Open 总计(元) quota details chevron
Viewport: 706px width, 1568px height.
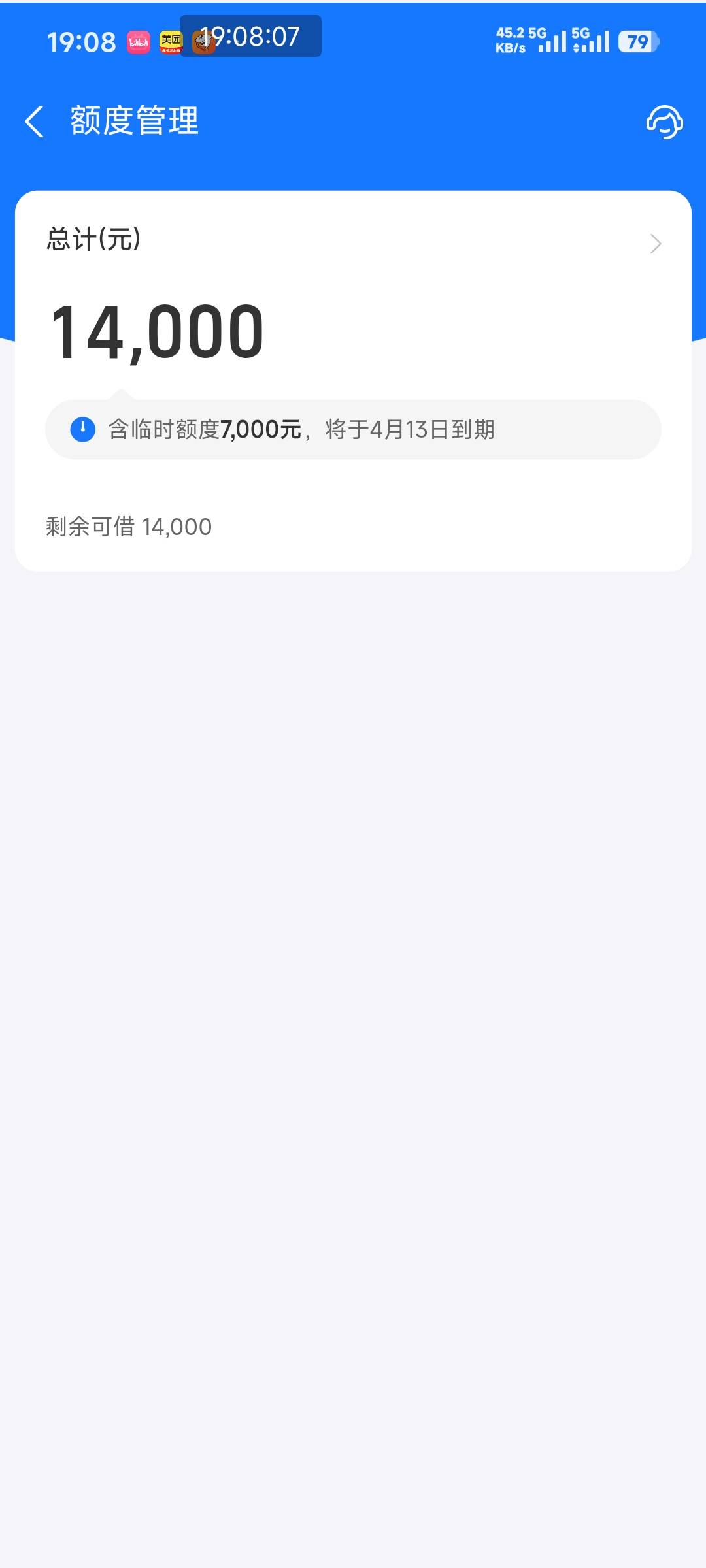pyautogui.click(x=656, y=244)
